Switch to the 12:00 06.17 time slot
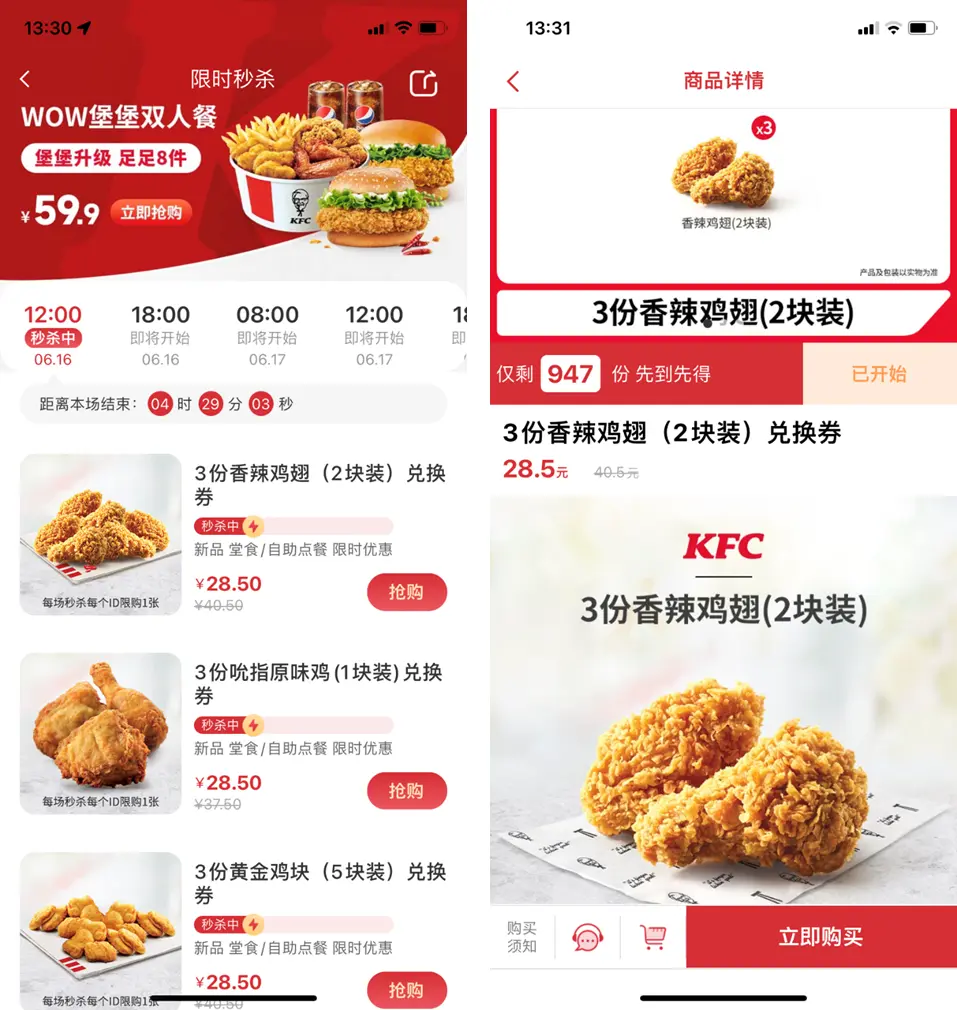Viewport: 957px width, 1010px height. (374, 336)
